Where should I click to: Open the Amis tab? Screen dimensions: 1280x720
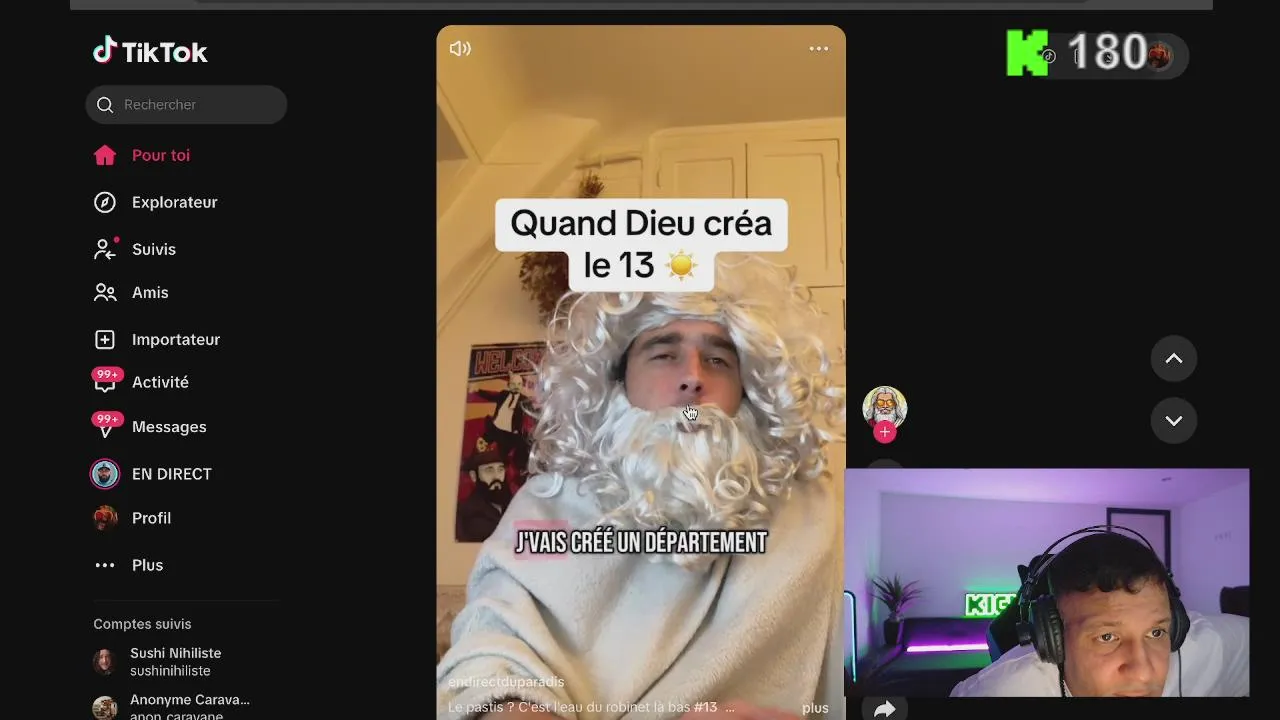150,292
